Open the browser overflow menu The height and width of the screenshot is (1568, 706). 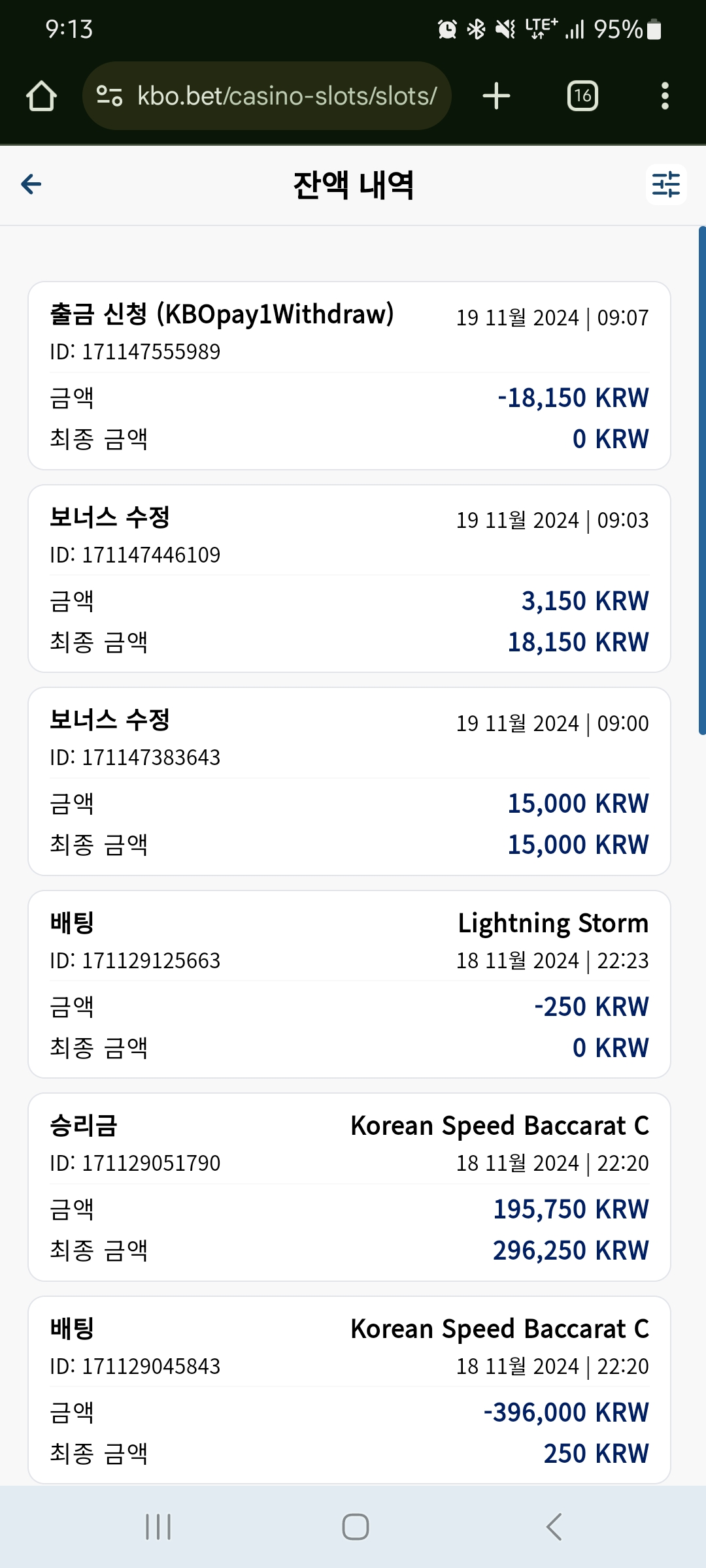pyautogui.click(x=665, y=96)
